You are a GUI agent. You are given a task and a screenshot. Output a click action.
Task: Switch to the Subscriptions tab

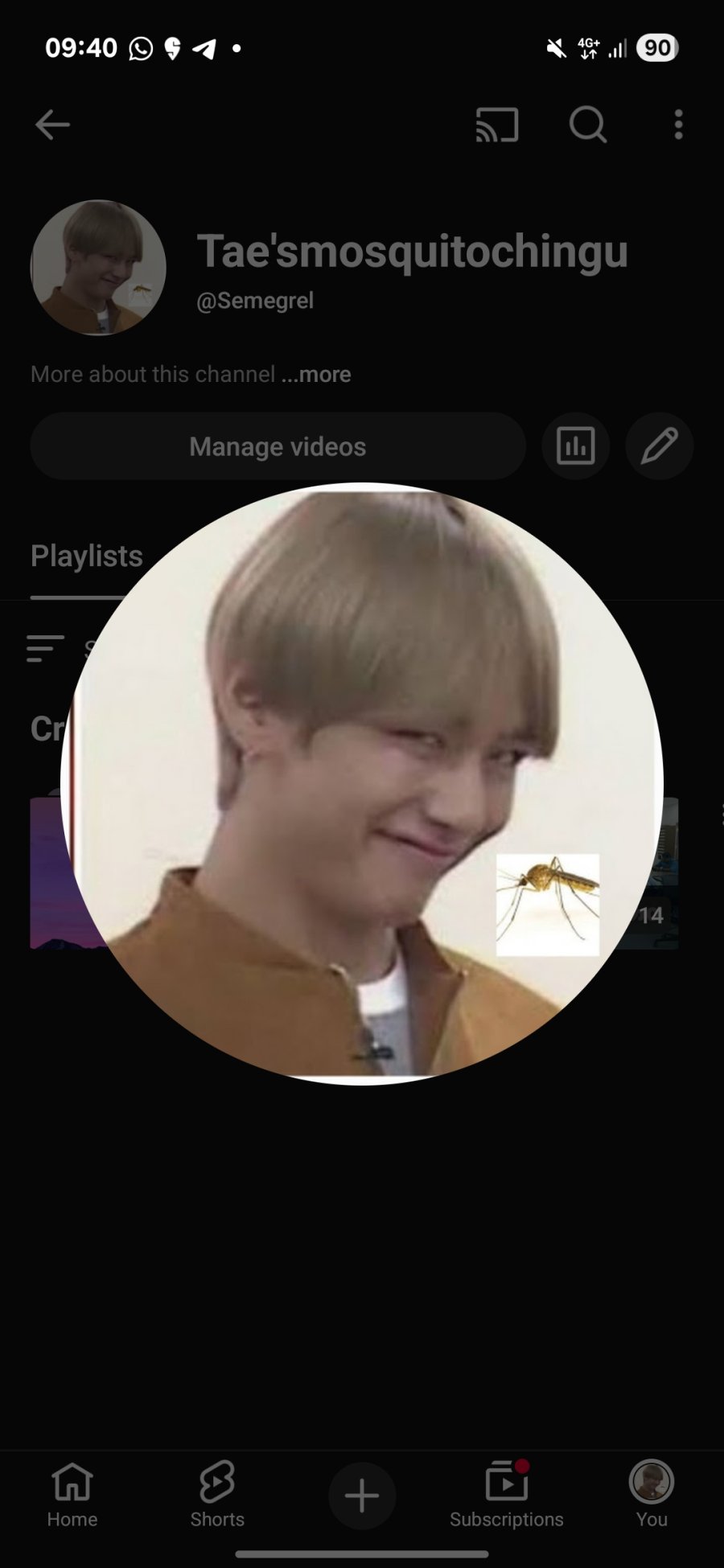(x=507, y=1495)
